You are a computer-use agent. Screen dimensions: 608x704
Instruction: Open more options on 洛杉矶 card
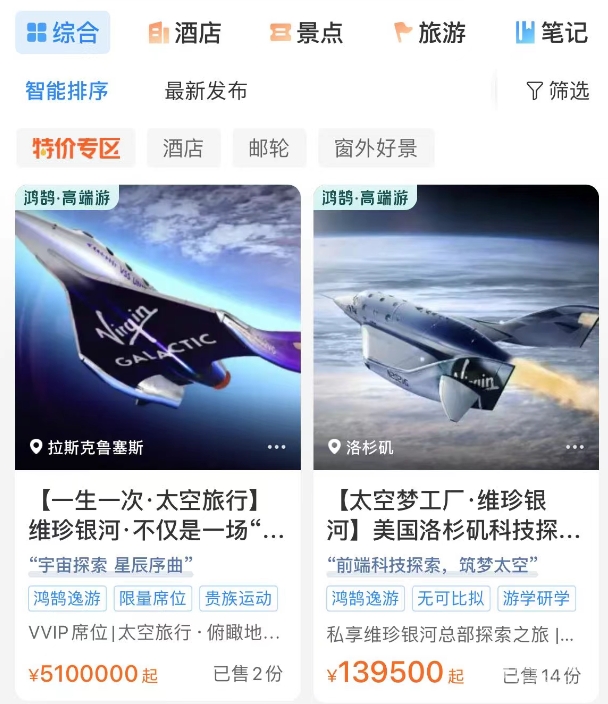[x=575, y=447]
